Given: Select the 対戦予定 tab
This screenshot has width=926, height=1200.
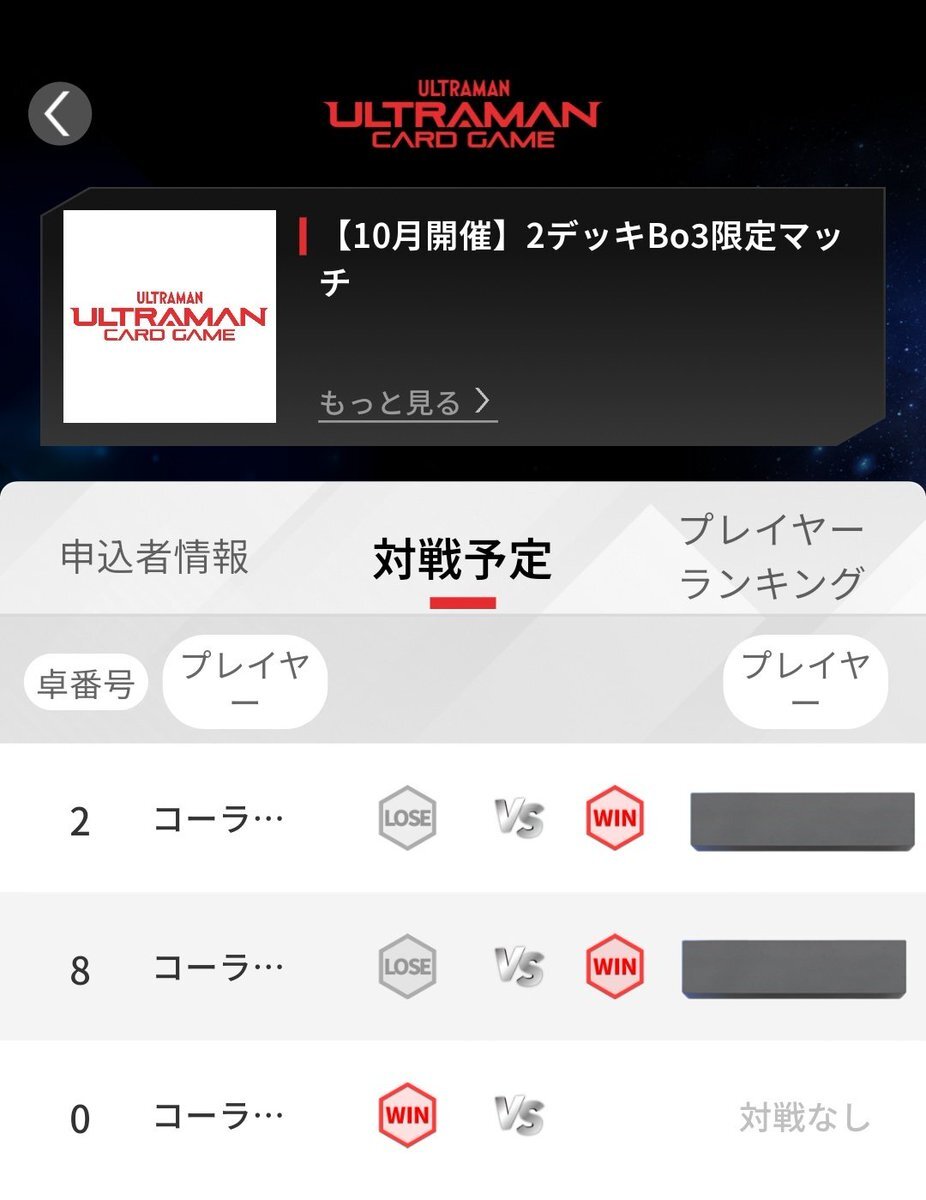Looking at the screenshot, I should (462, 559).
